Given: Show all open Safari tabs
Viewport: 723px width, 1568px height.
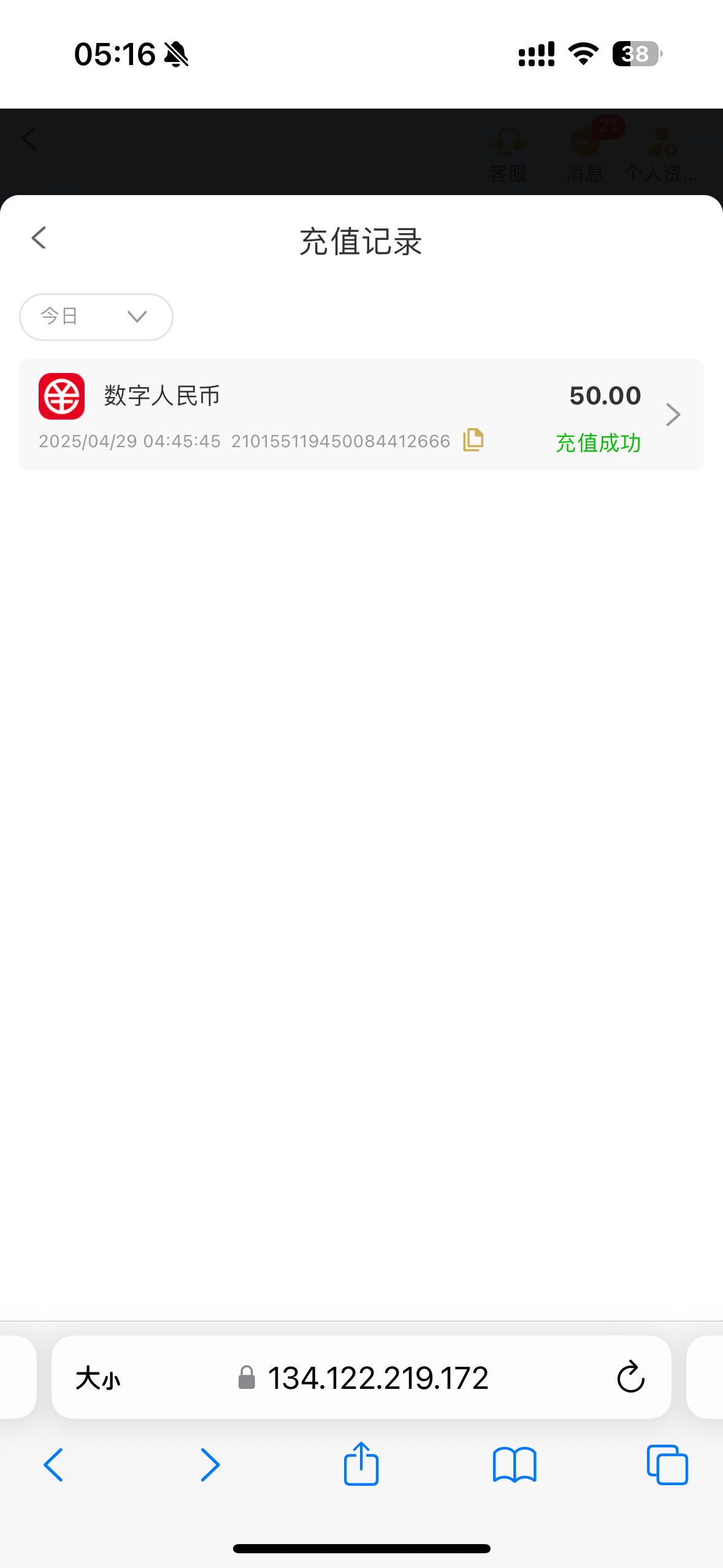Looking at the screenshot, I should tap(667, 1465).
